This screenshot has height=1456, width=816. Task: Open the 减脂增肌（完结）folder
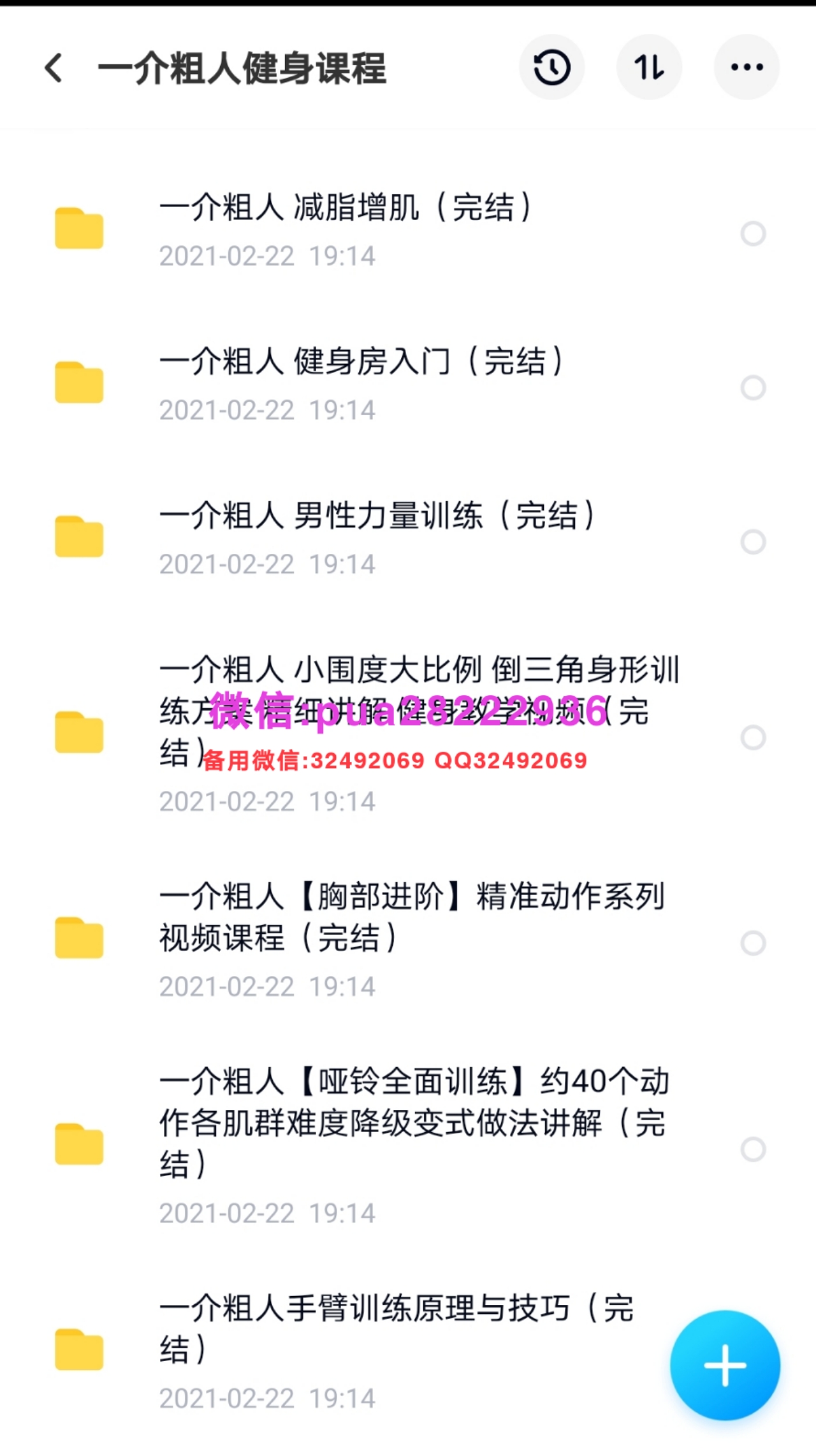pyautogui.click(x=344, y=208)
